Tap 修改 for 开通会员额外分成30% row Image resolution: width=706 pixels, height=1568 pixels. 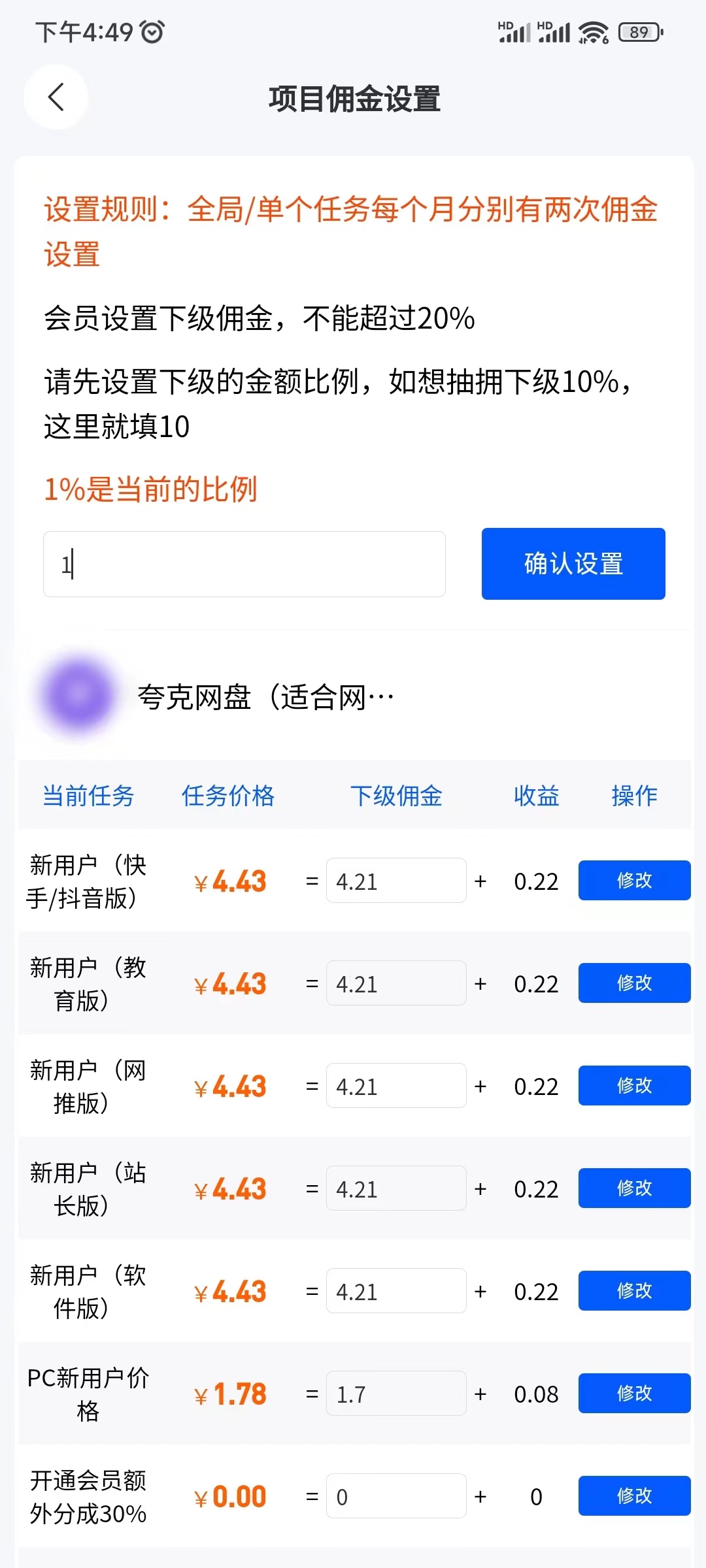pyautogui.click(x=633, y=1495)
